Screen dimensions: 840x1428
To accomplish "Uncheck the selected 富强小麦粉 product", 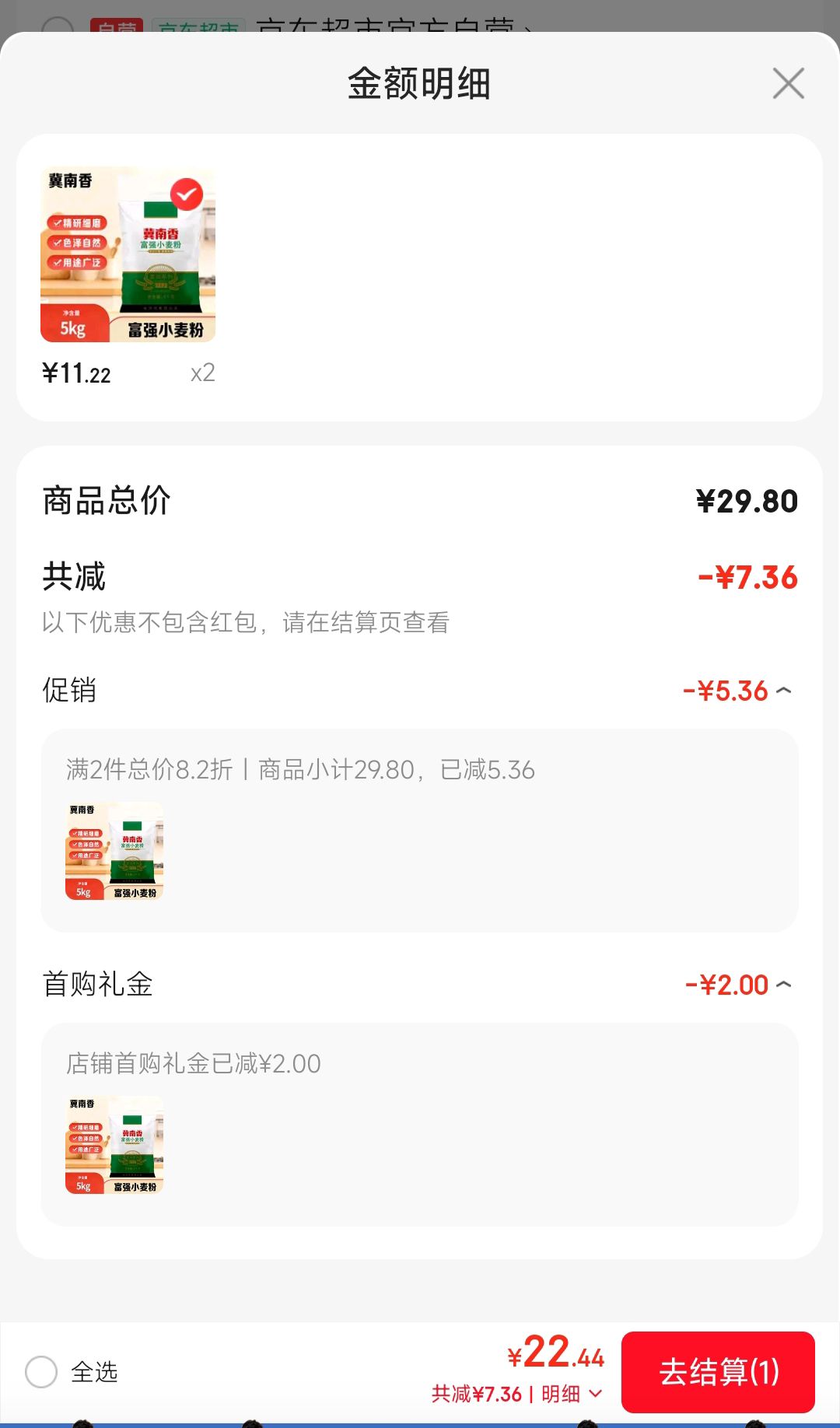I will click(187, 194).
